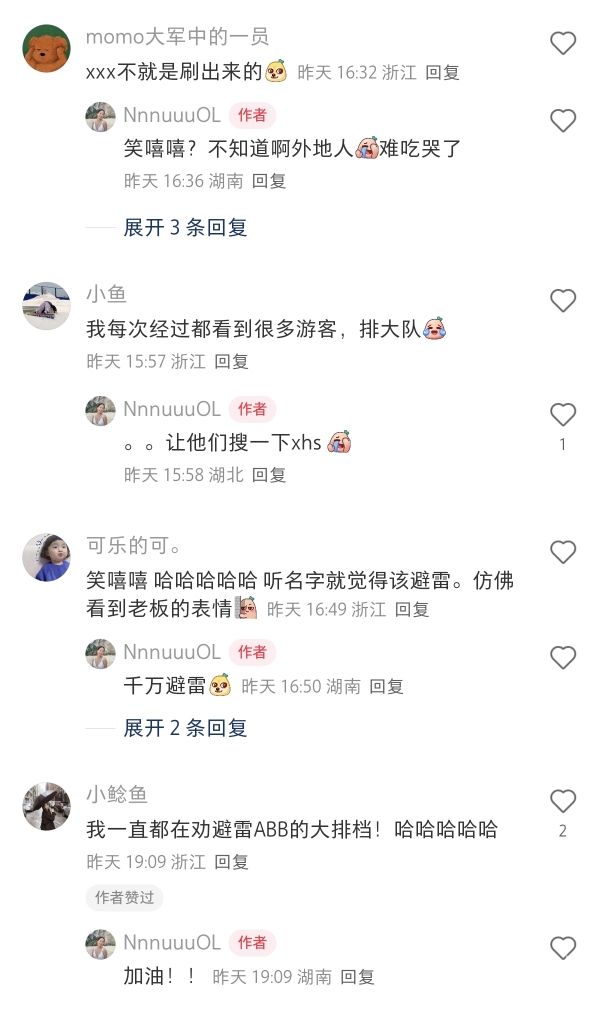
Task: Expand 展开 2 条回复
Action: (185, 728)
